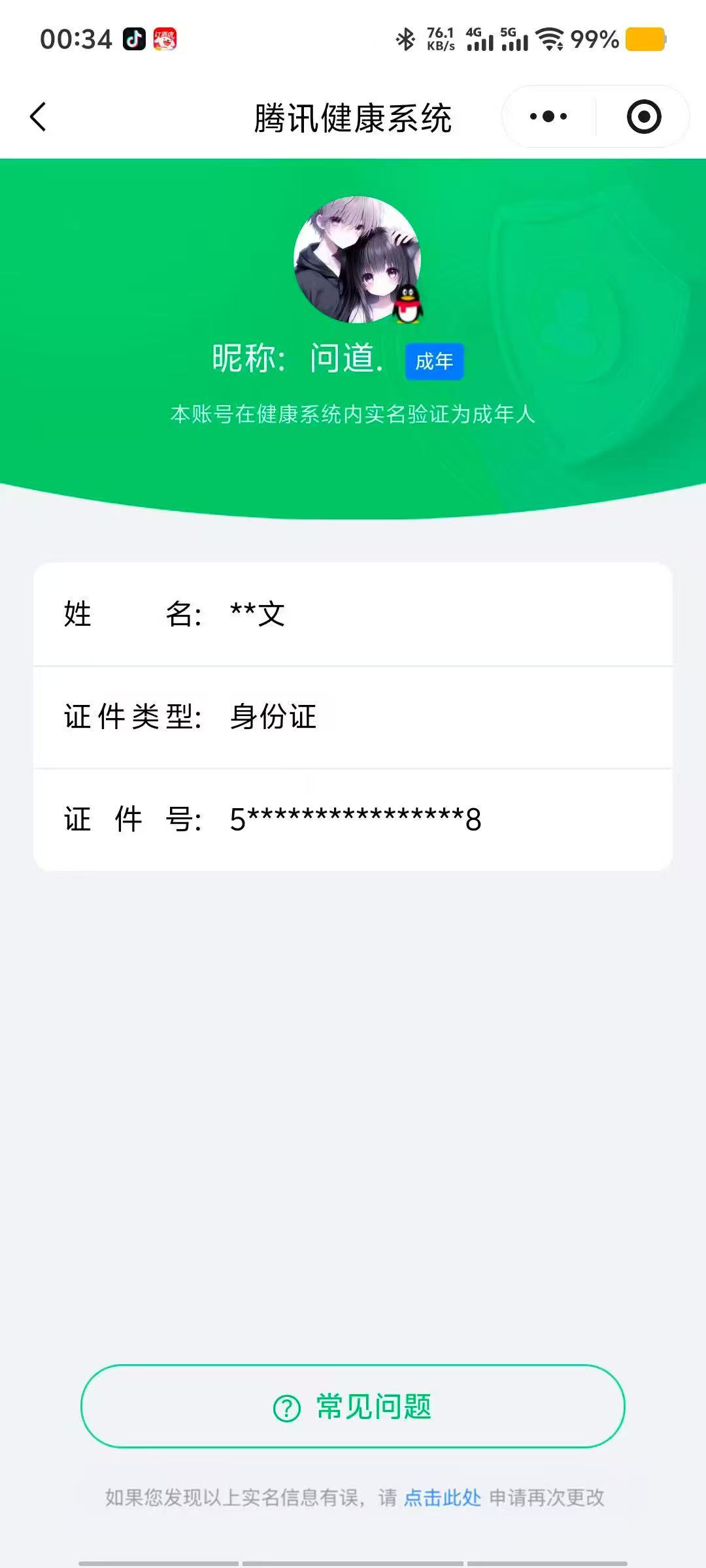The height and width of the screenshot is (1568, 706).
Task: Tap the TikTok icon in status bar
Action: (x=134, y=41)
